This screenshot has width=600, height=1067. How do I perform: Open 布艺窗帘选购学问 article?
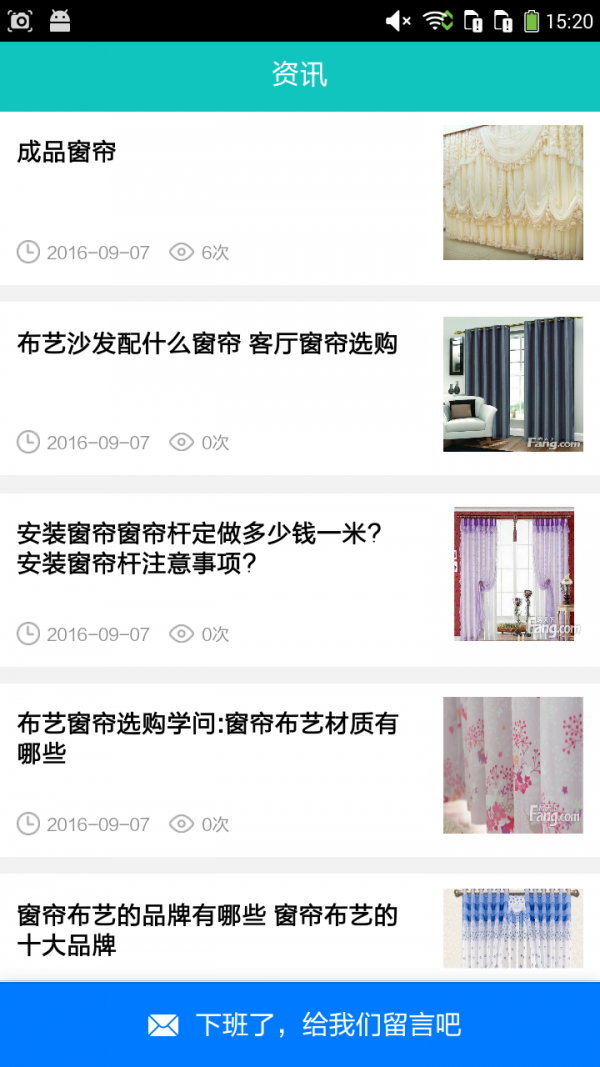pyautogui.click(x=207, y=738)
